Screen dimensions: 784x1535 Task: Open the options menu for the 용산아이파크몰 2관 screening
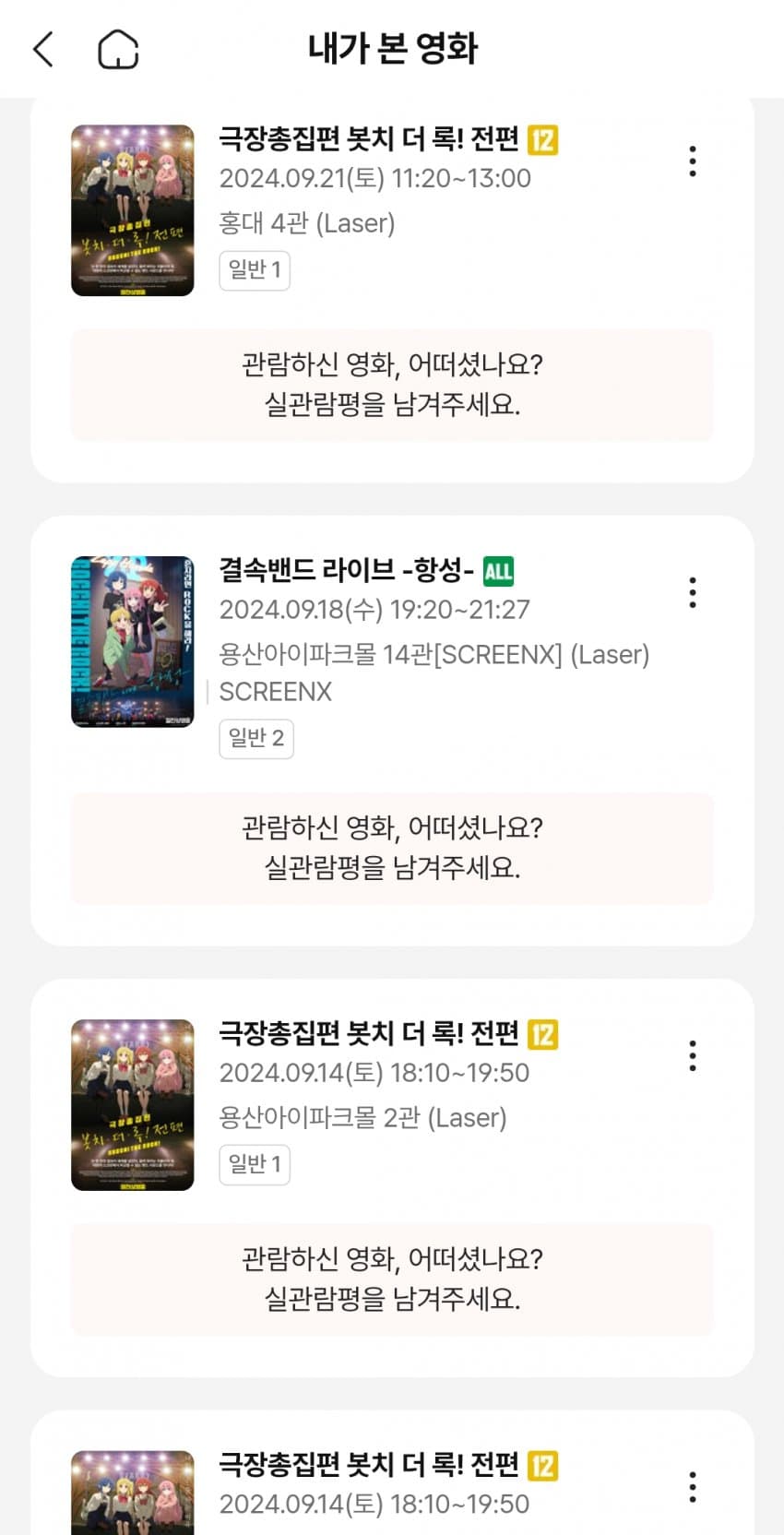692,1055
